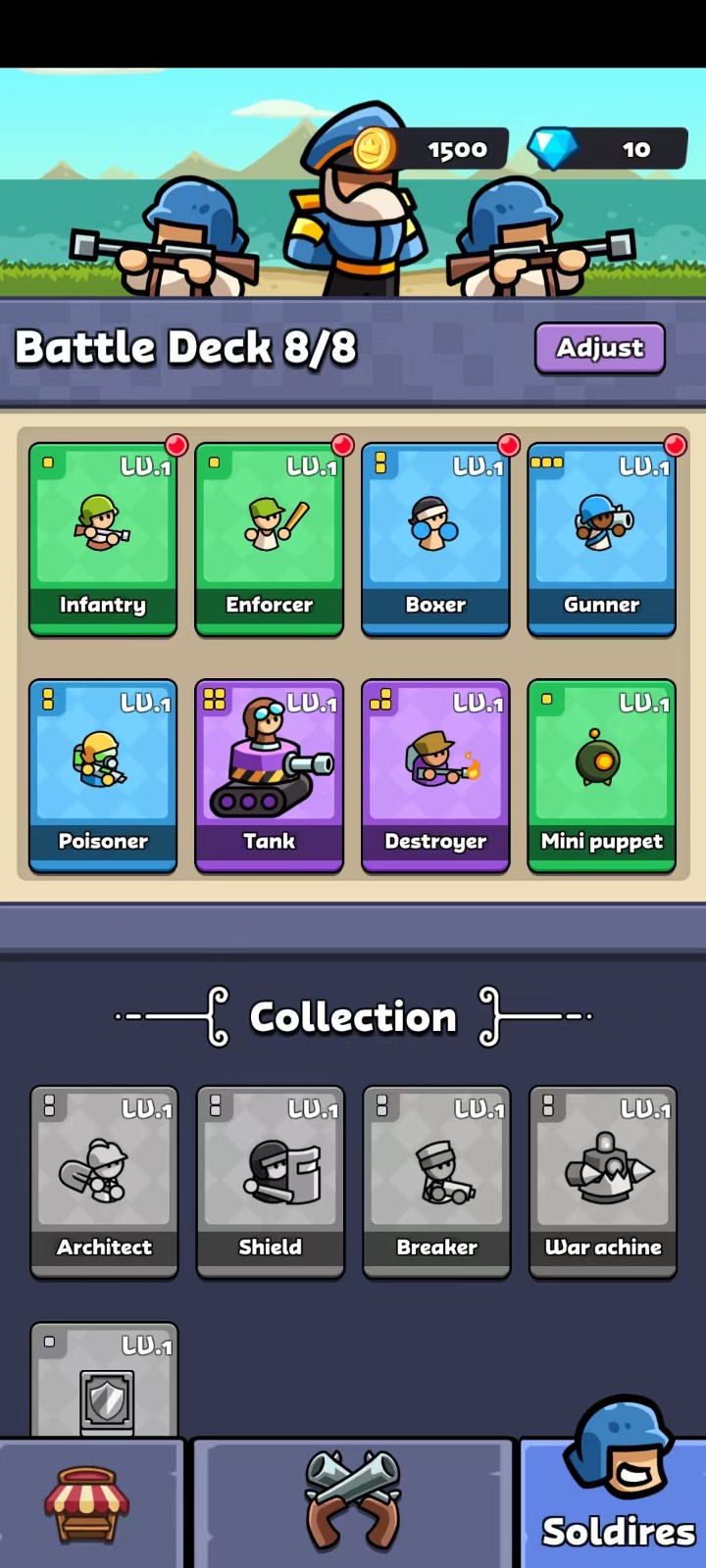This screenshot has height=1568, width=706.
Task: Select the crossed guns battle icon
Action: pyautogui.click(x=352, y=1499)
